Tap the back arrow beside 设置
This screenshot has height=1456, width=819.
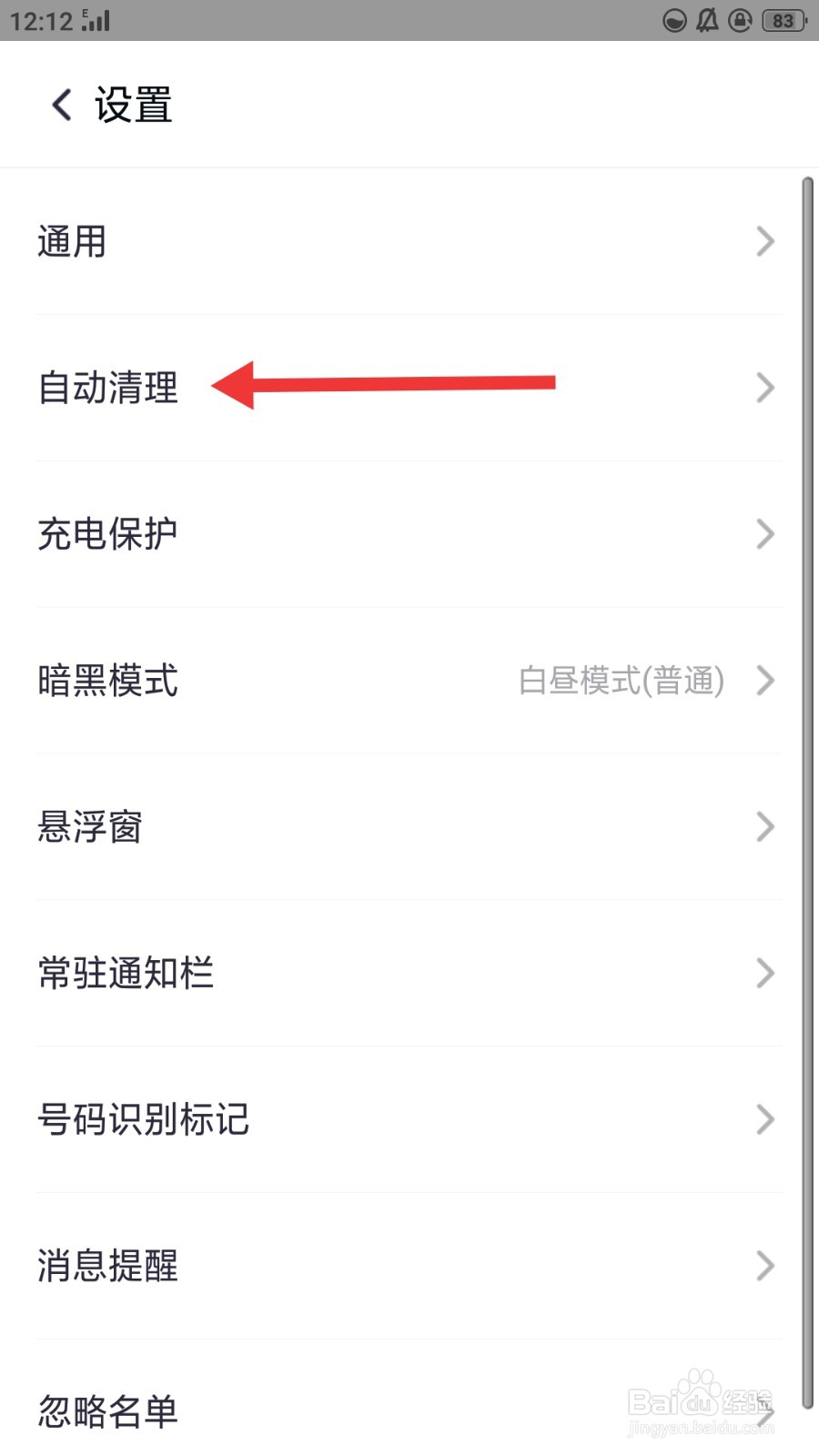tap(60, 105)
